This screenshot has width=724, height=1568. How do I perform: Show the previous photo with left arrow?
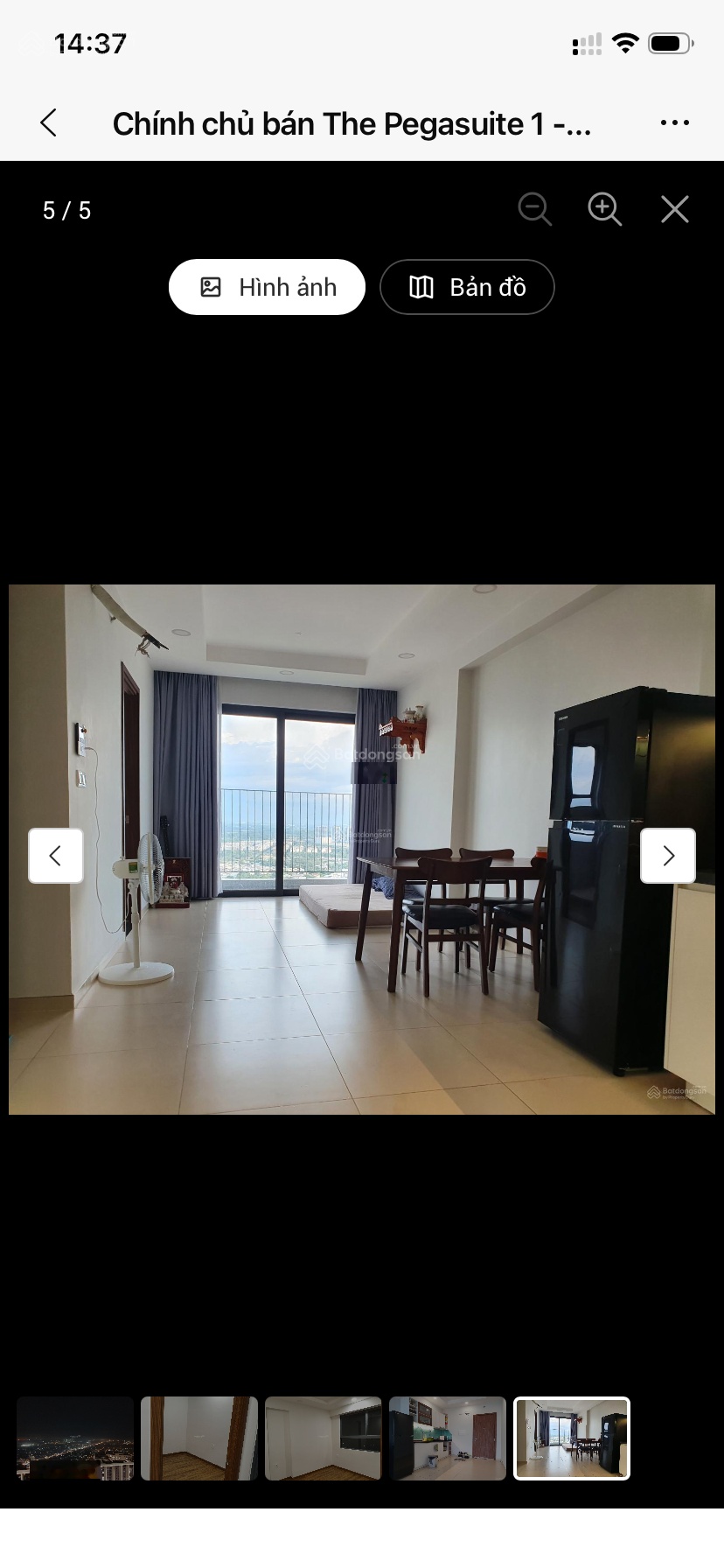pos(56,856)
